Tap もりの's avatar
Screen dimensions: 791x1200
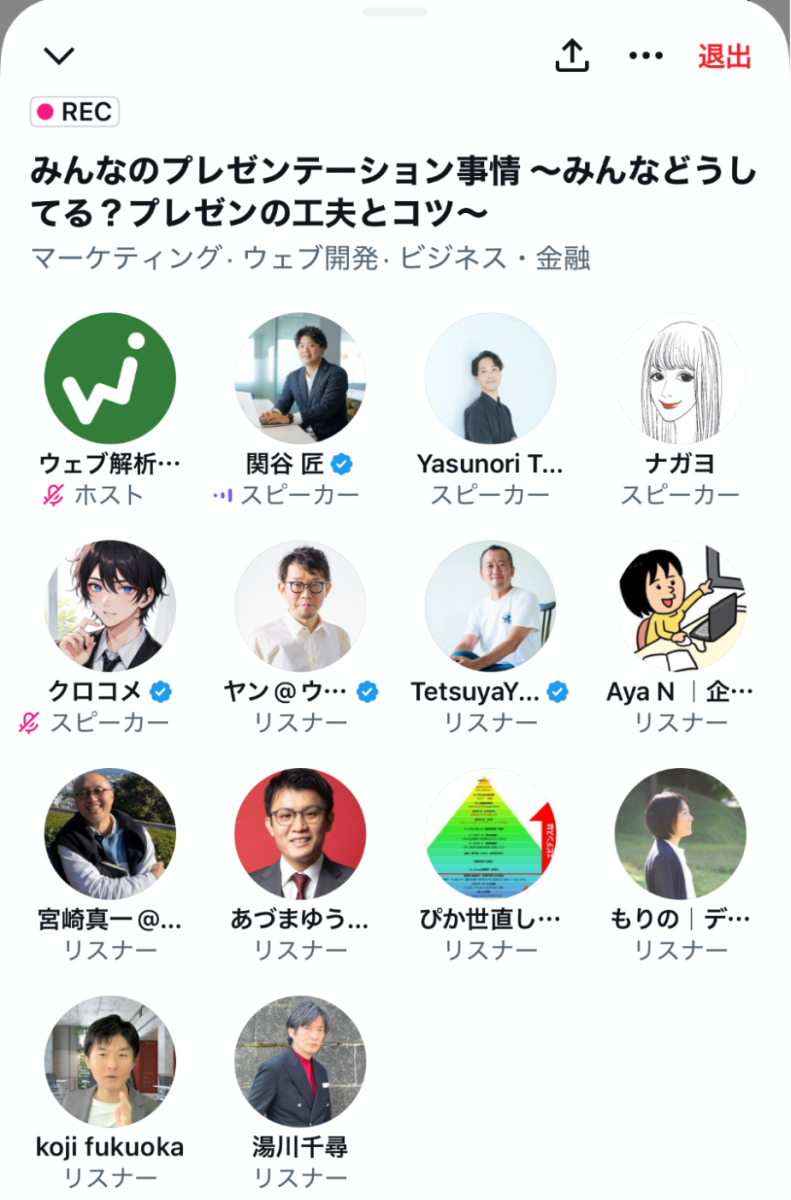tap(680, 834)
